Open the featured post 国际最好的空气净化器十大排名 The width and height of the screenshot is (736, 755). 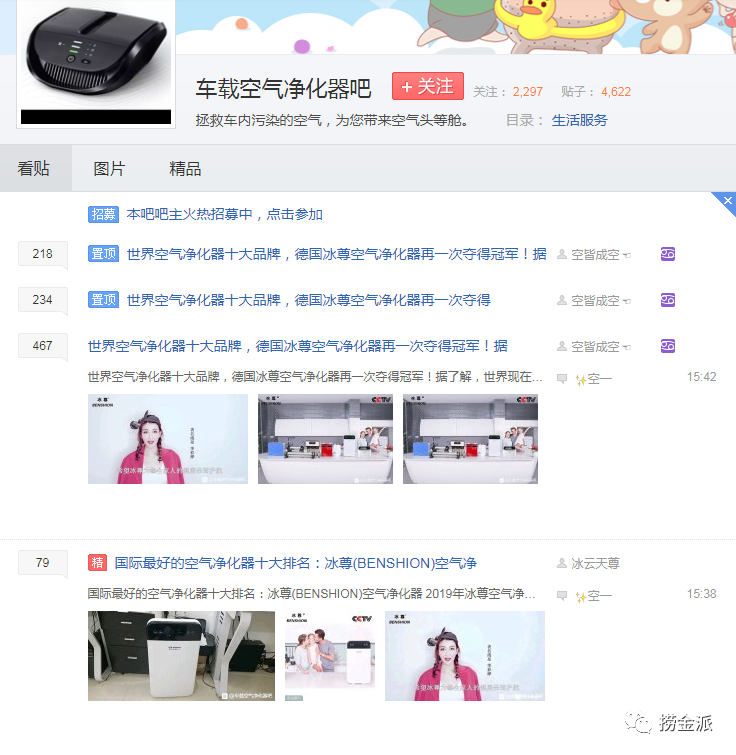295,563
